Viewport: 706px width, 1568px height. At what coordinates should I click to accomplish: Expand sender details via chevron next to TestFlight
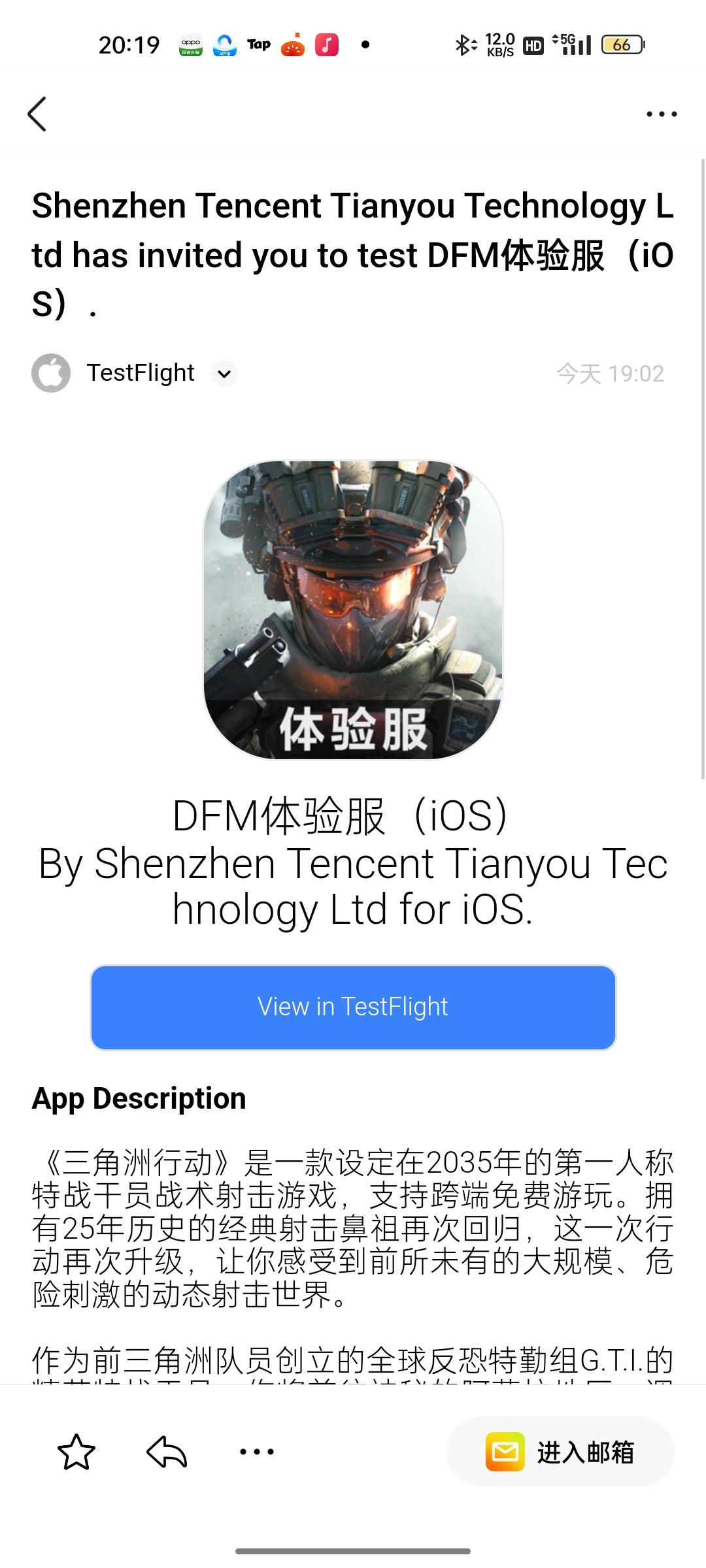(x=223, y=374)
